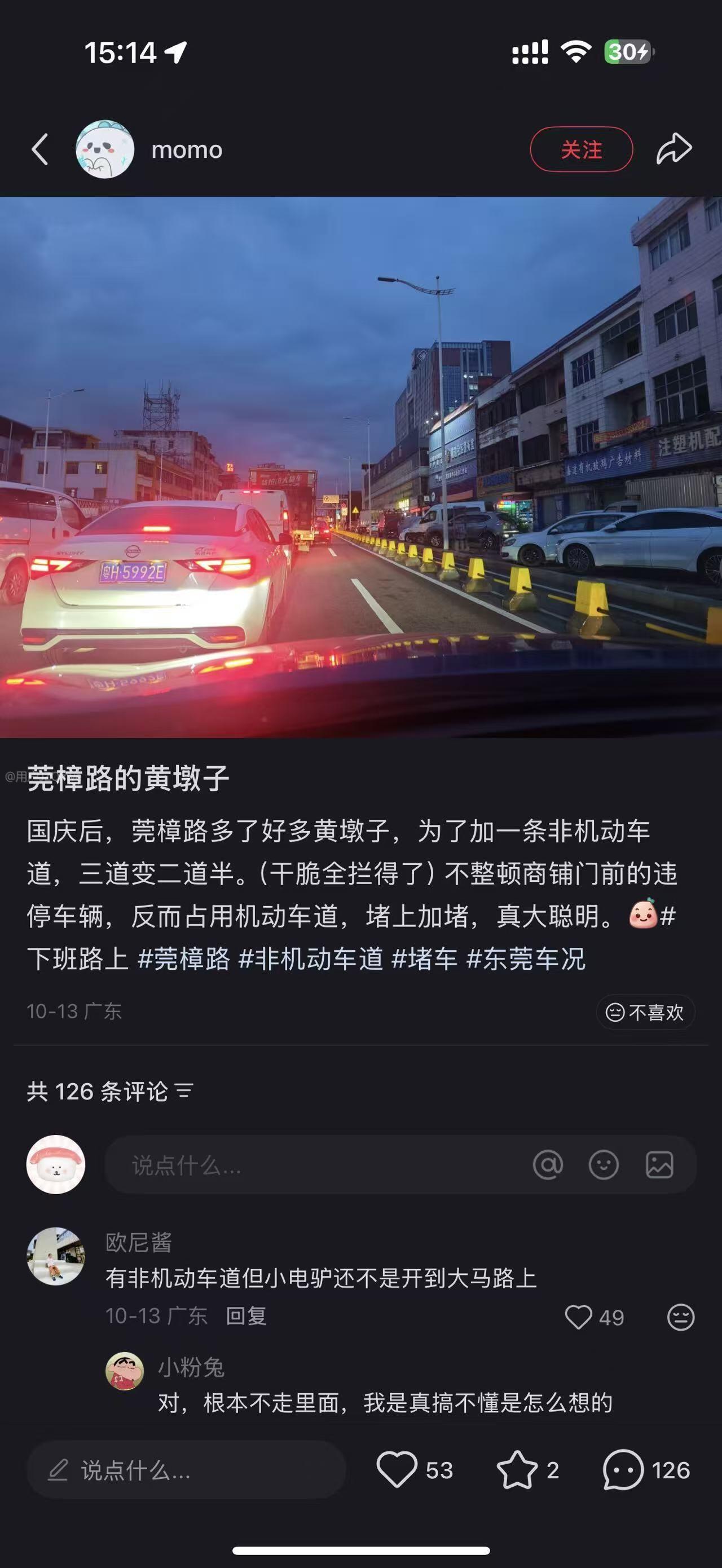
Task: Open comment sort options next to 126 条评论
Action: click(184, 1092)
